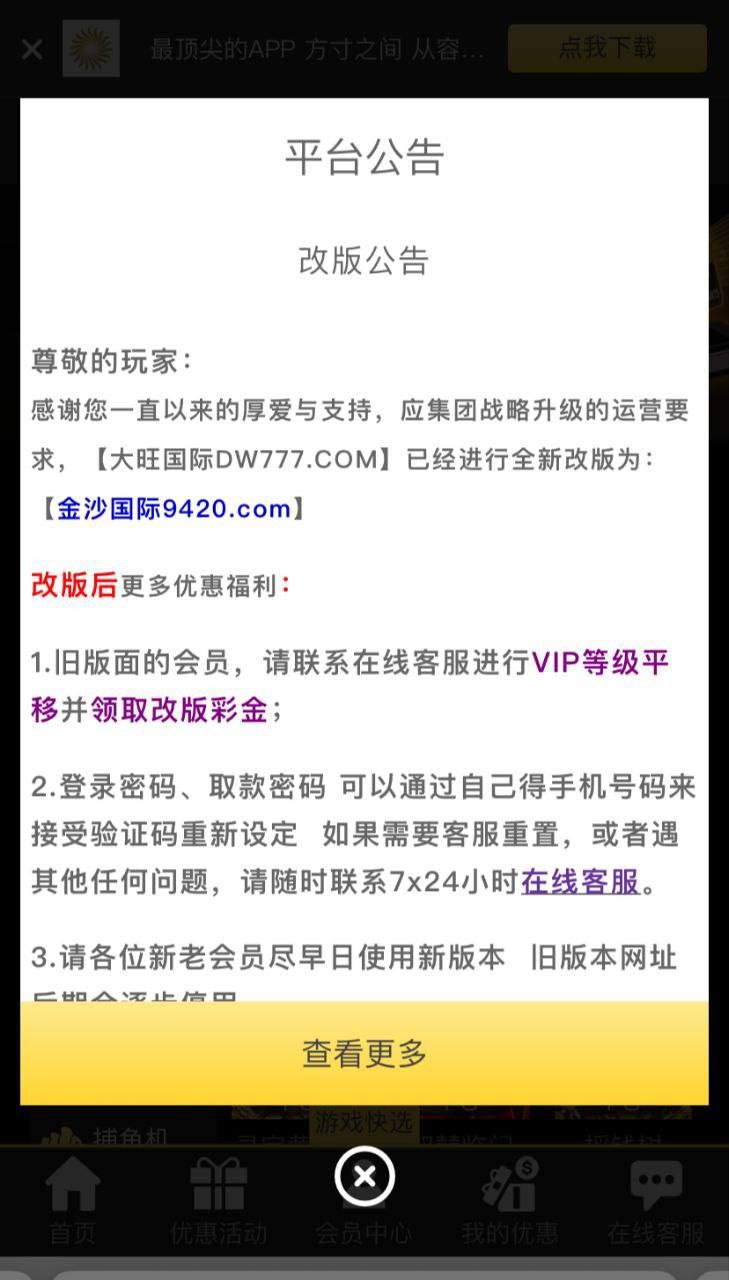This screenshot has height=1280, width=729.
Task: Tap the 查看更多 button
Action: pyautogui.click(x=364, y=1053)
